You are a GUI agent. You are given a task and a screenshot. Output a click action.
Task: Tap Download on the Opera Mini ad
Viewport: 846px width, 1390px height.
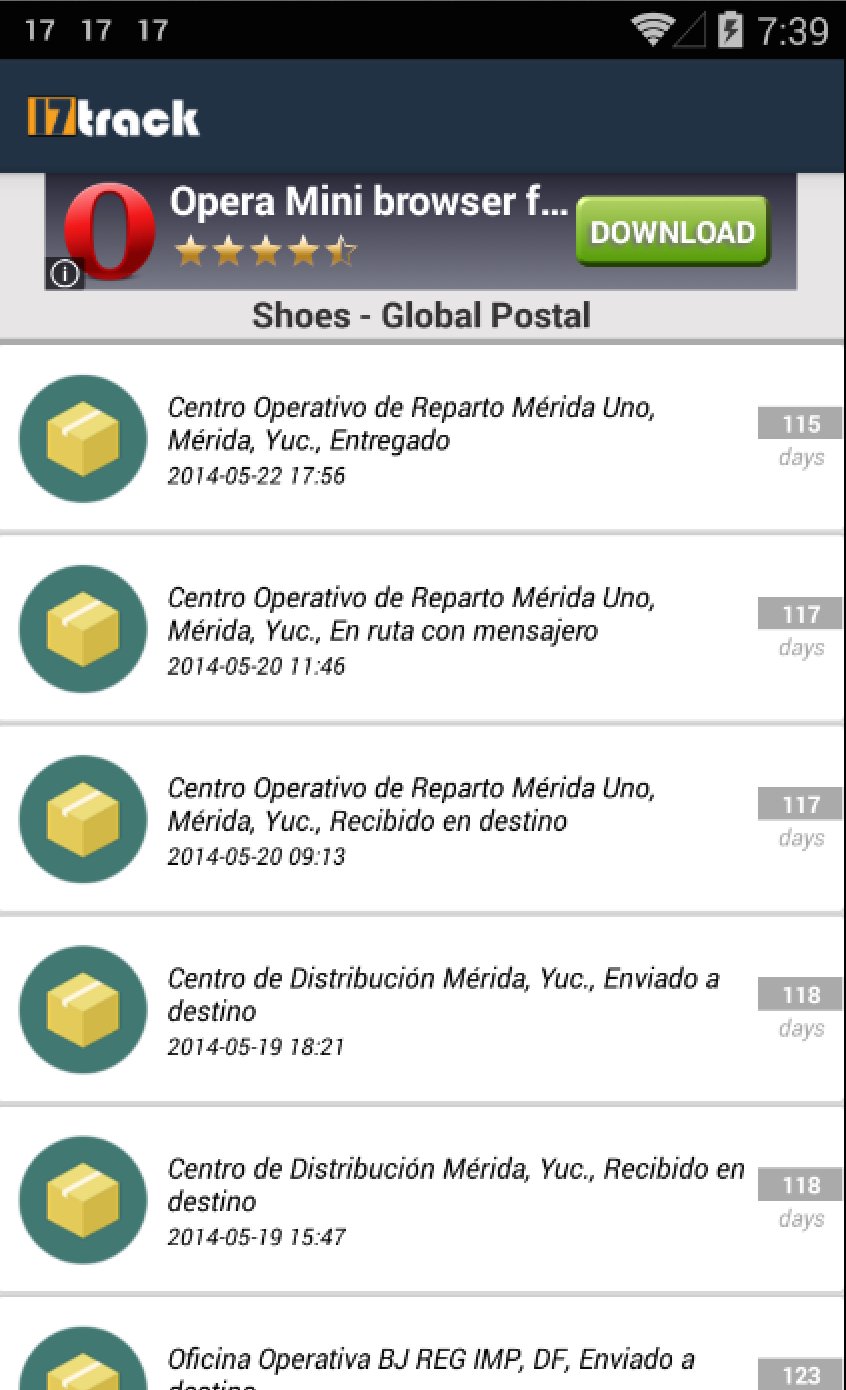(x=672, y=232)
